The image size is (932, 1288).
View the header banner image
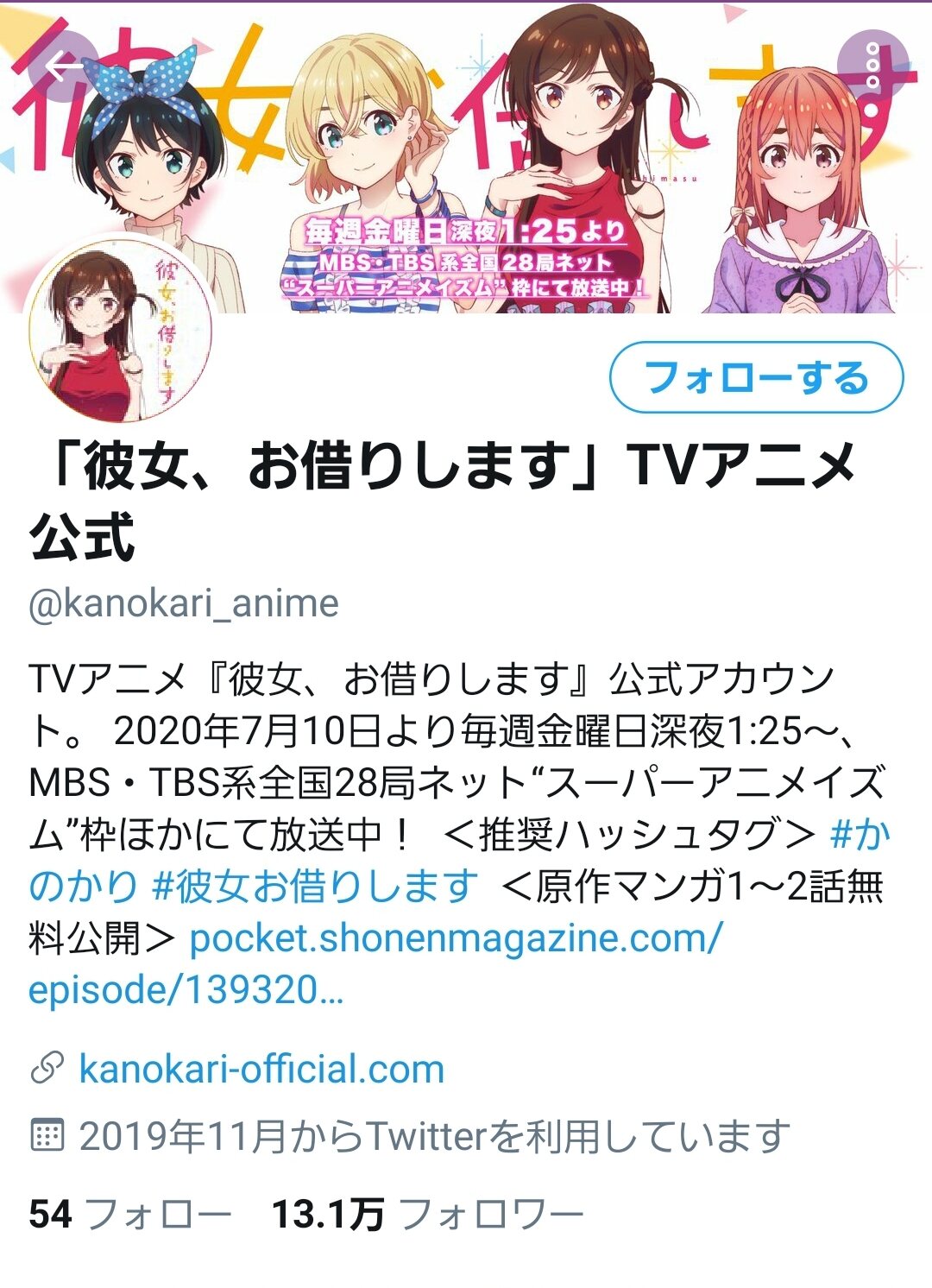[466, 157]
